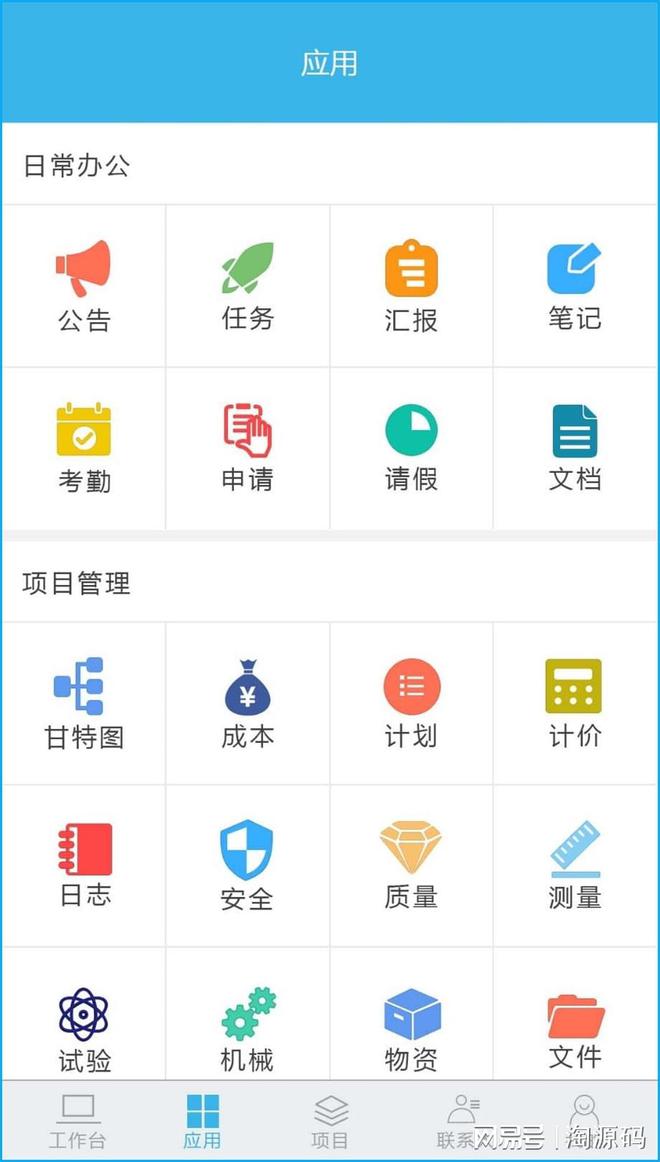
Task: Open 成本 cost management
Action: click(x=248, y=703)
